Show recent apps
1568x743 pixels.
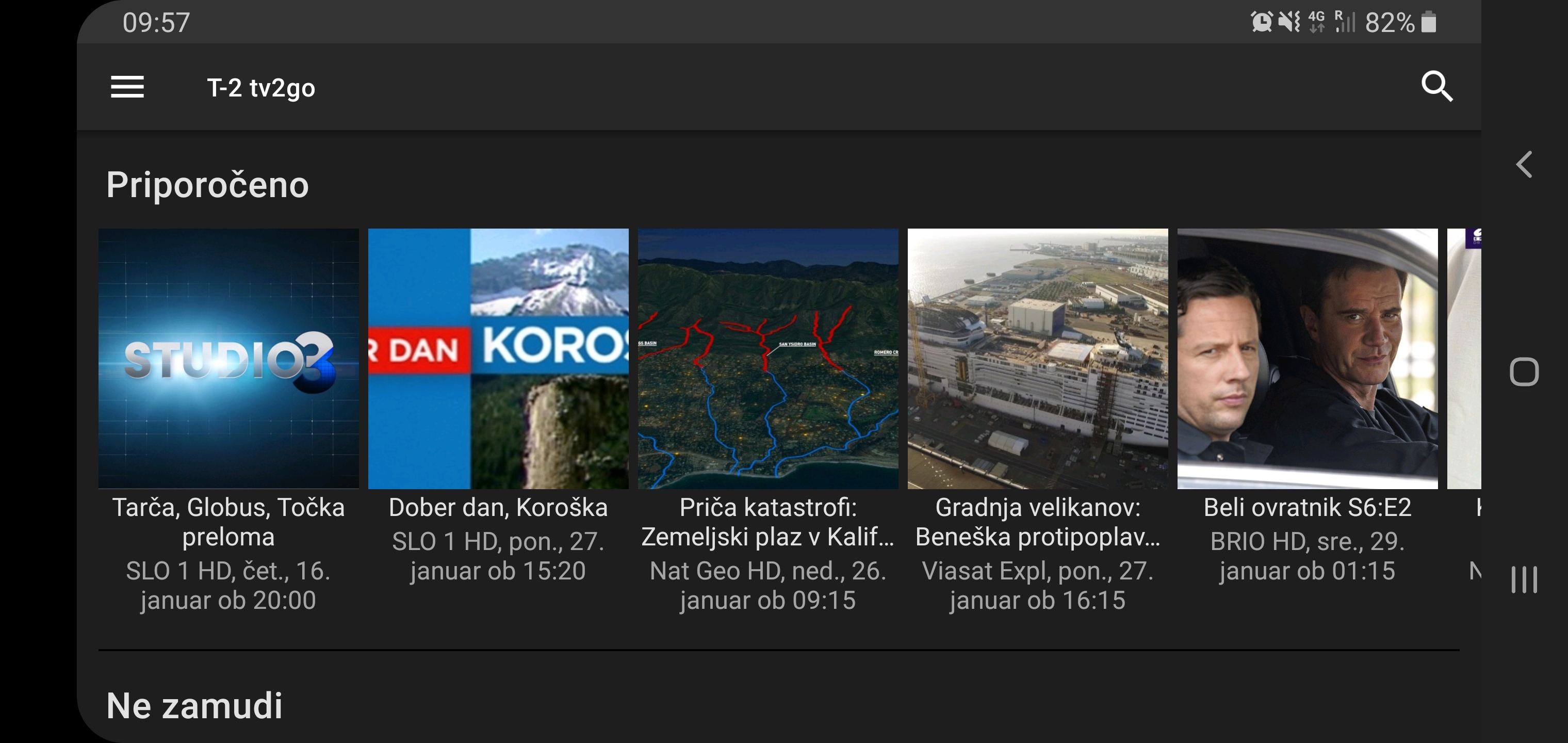[x=1524, y=579]
